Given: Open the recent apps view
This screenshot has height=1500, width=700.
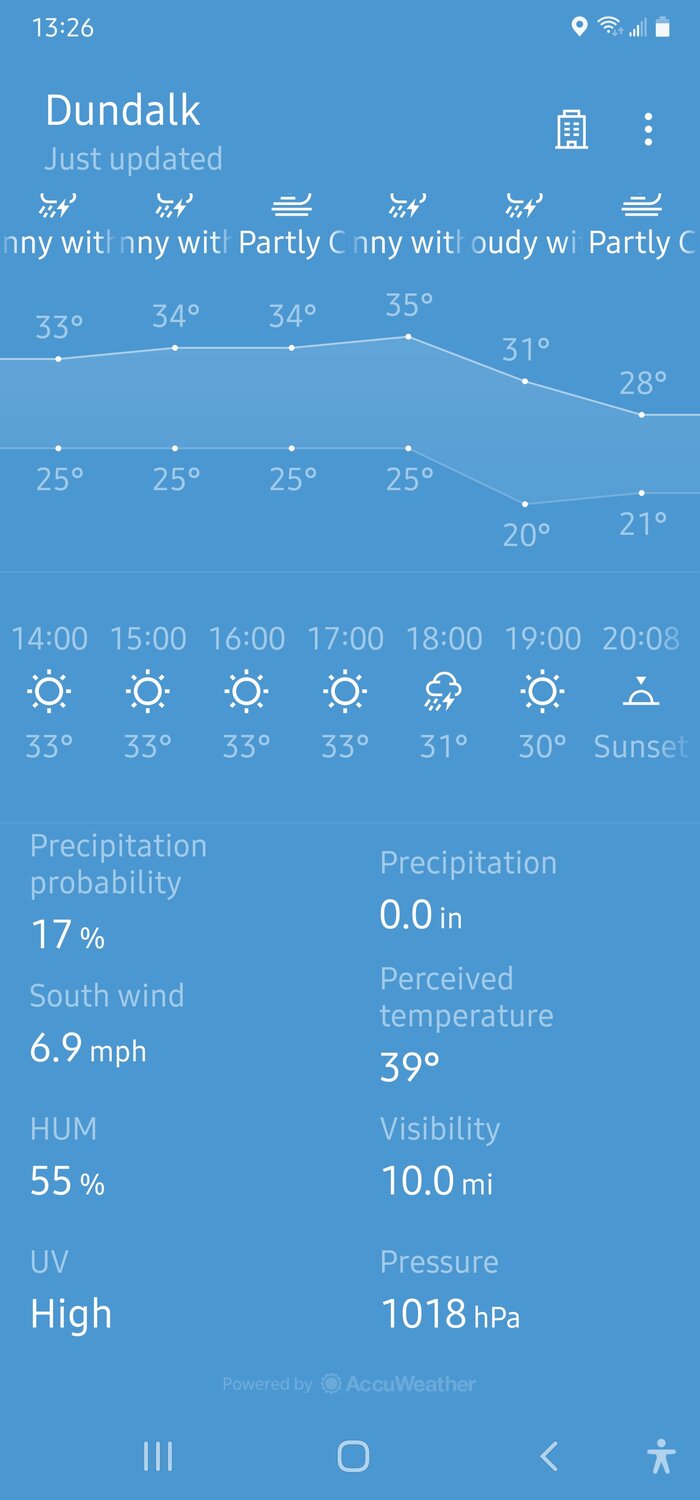Looking at the screenshot, I should click(158, 1456).
